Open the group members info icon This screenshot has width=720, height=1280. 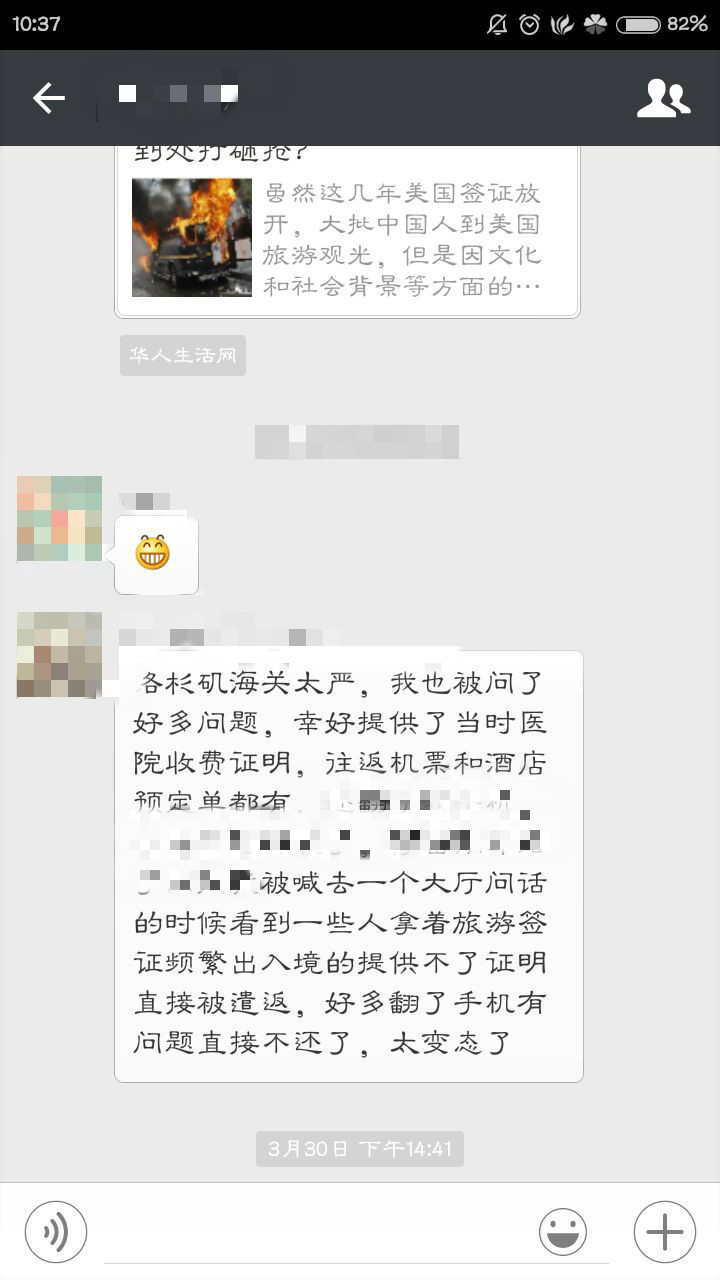[664, 98]
